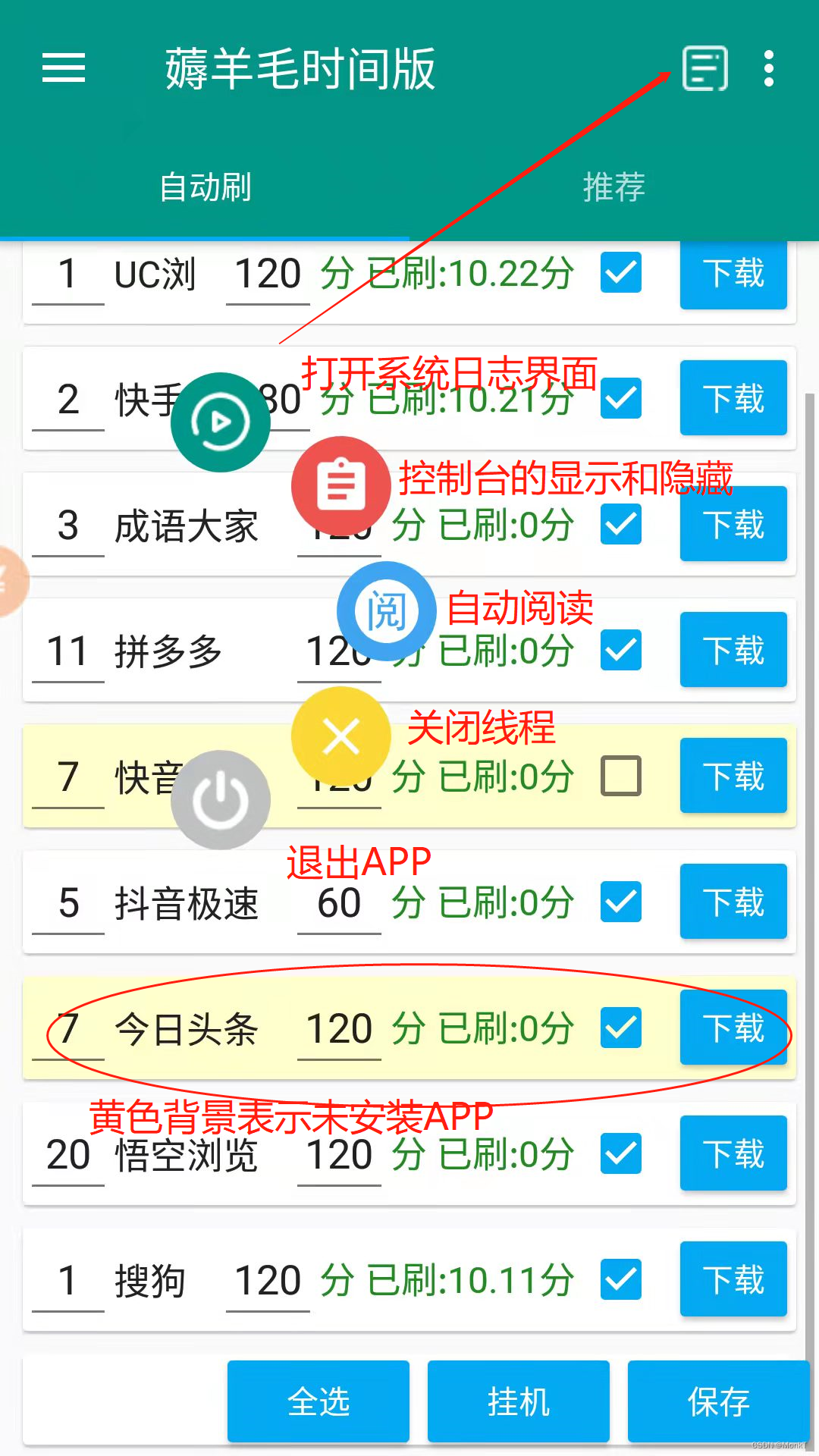Uncheck the 成语大家 checkbox
Image resolution: width=819 pixels, height=1456 pixels.
621,524
